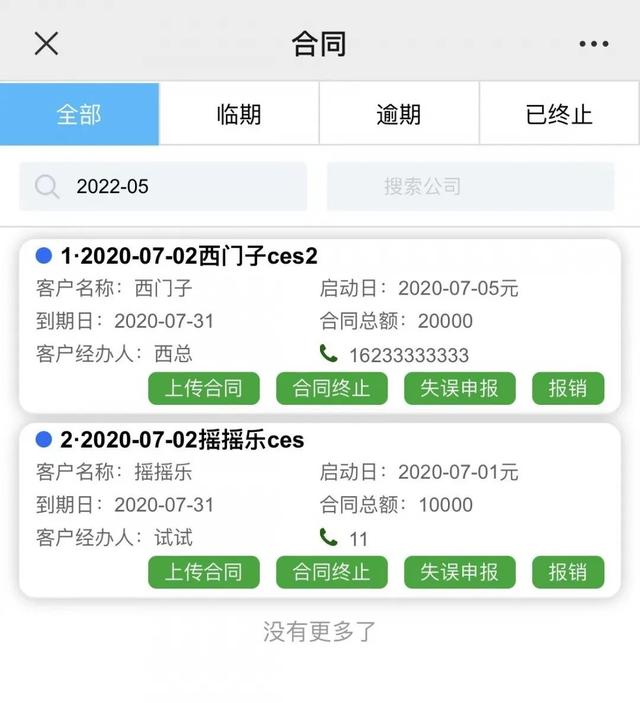Switch to the 已终止 tab
Screen dimensions: 640x703
(559, 114)
